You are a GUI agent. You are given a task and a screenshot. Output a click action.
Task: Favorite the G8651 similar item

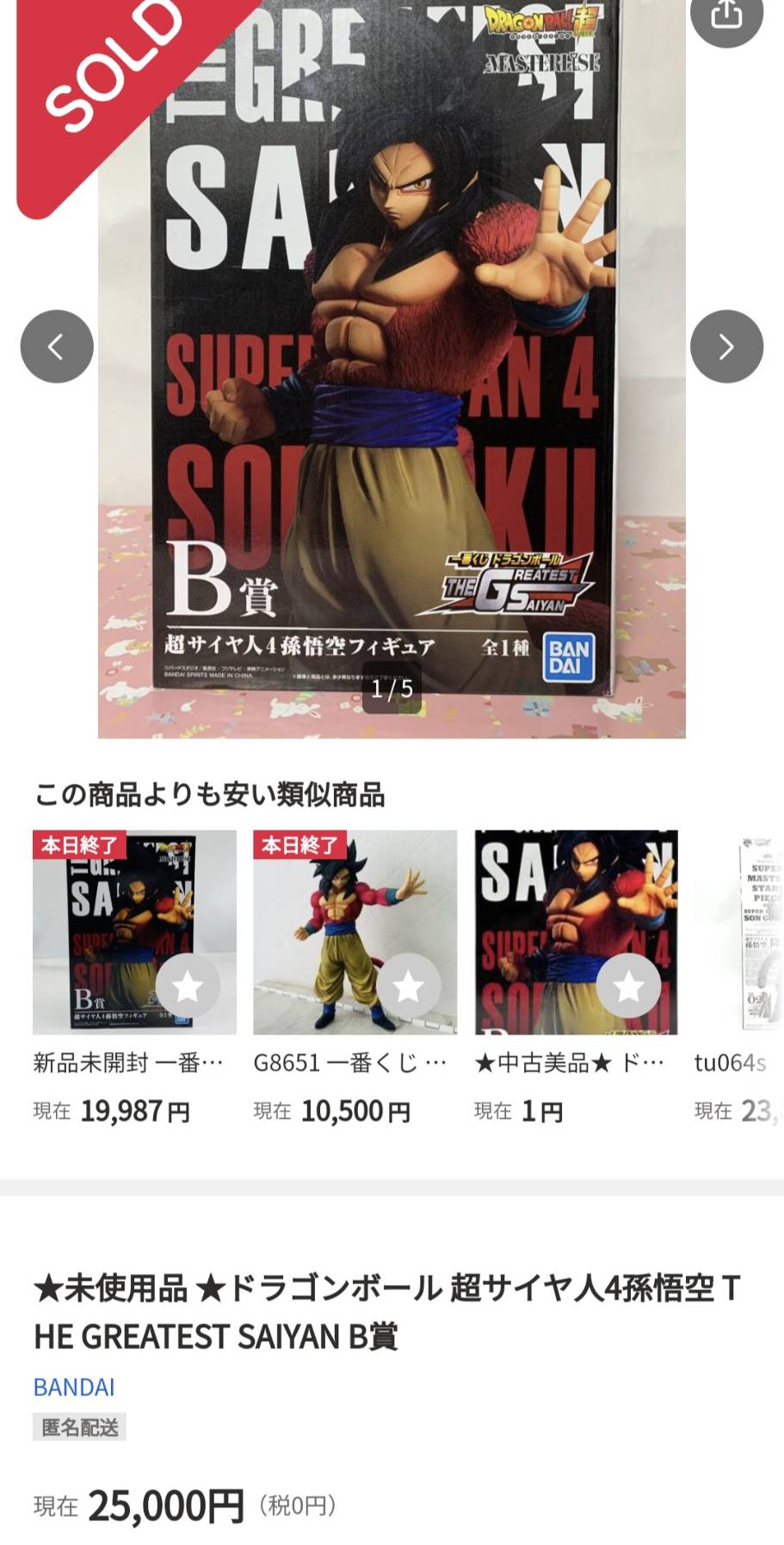point(409,986)
